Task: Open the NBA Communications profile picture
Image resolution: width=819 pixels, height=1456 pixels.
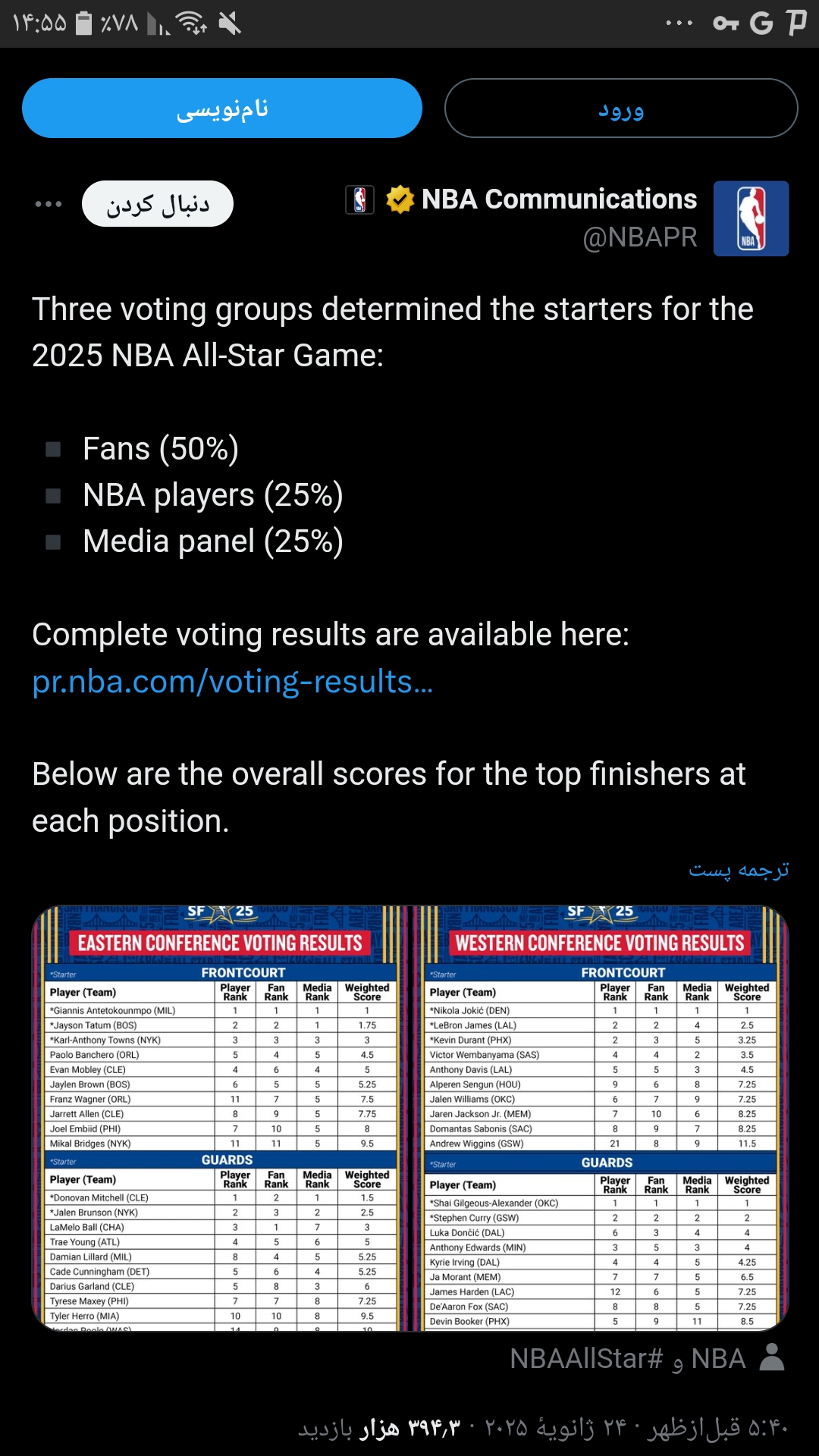Action: 751,218
